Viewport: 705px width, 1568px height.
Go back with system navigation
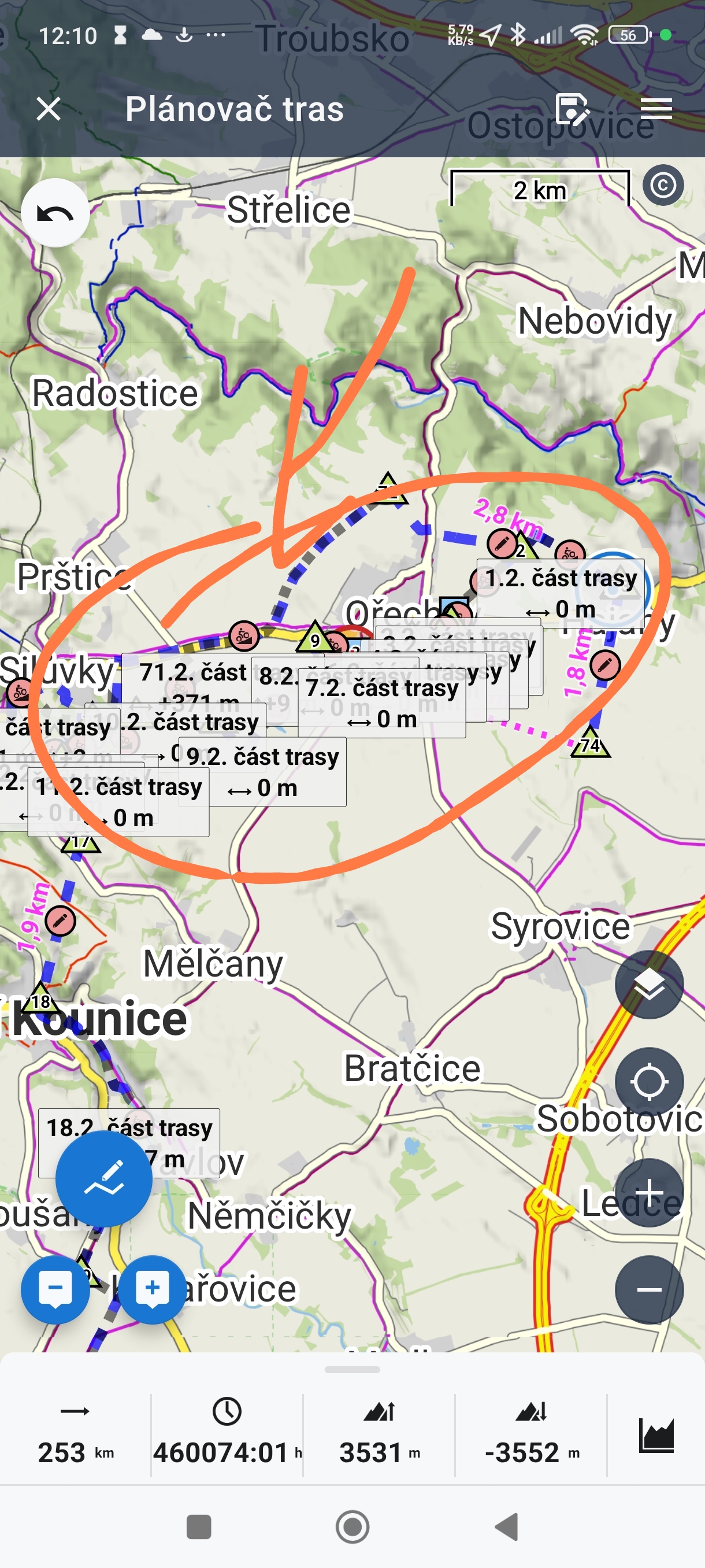point(506,1526)
